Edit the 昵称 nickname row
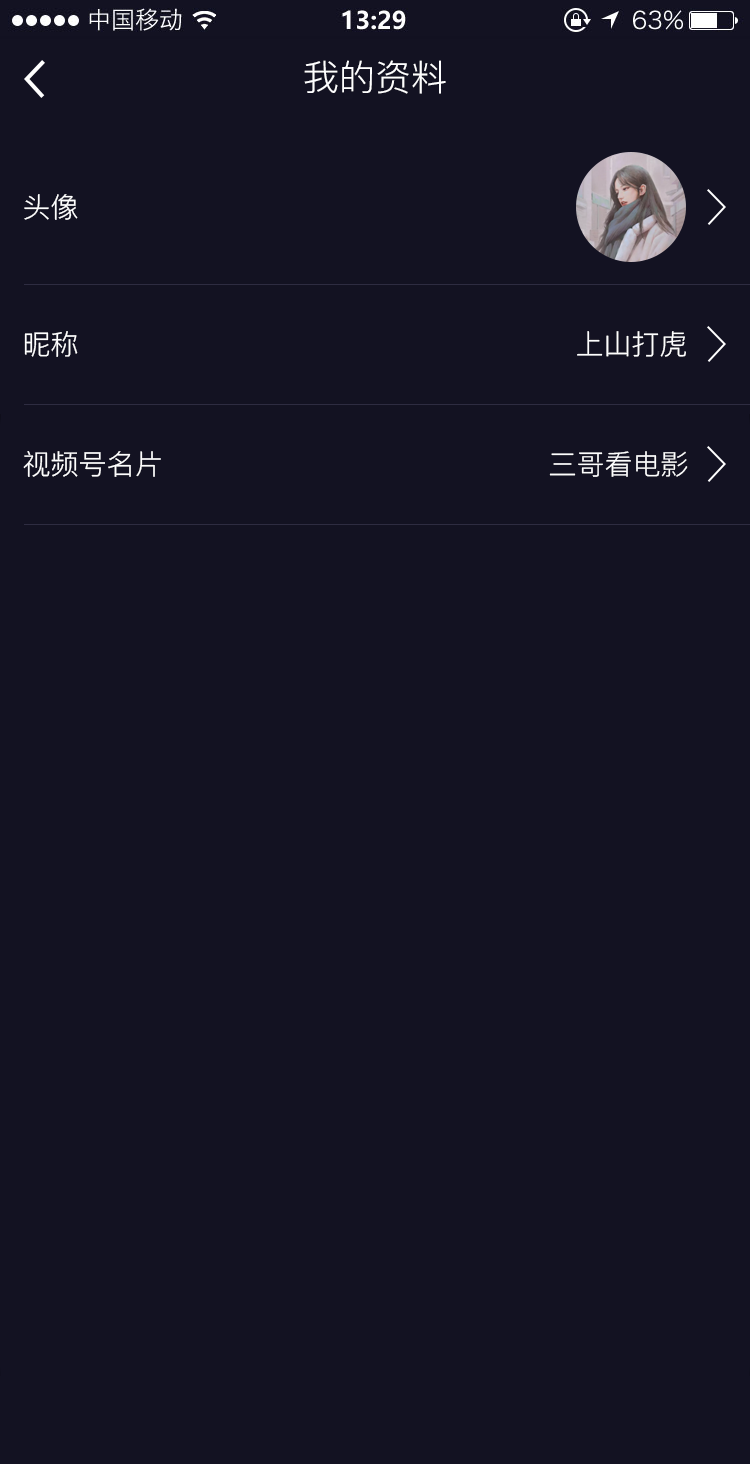Viewport: 750px width, 1464px height. coord(375,344)
